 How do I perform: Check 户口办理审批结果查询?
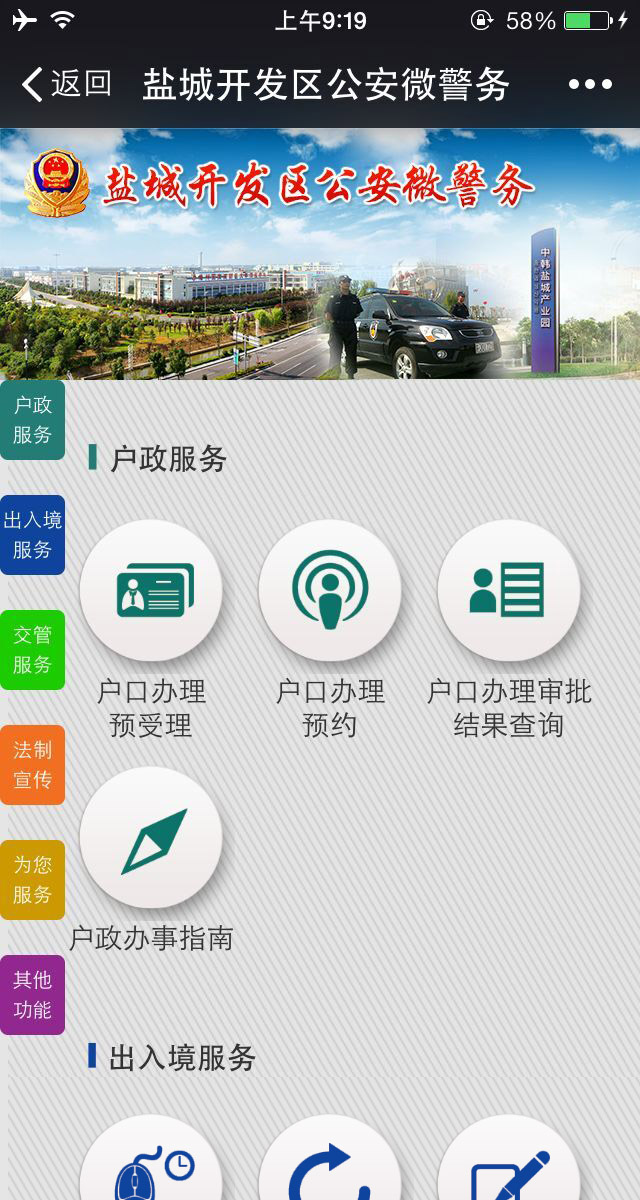coord(509,590)
